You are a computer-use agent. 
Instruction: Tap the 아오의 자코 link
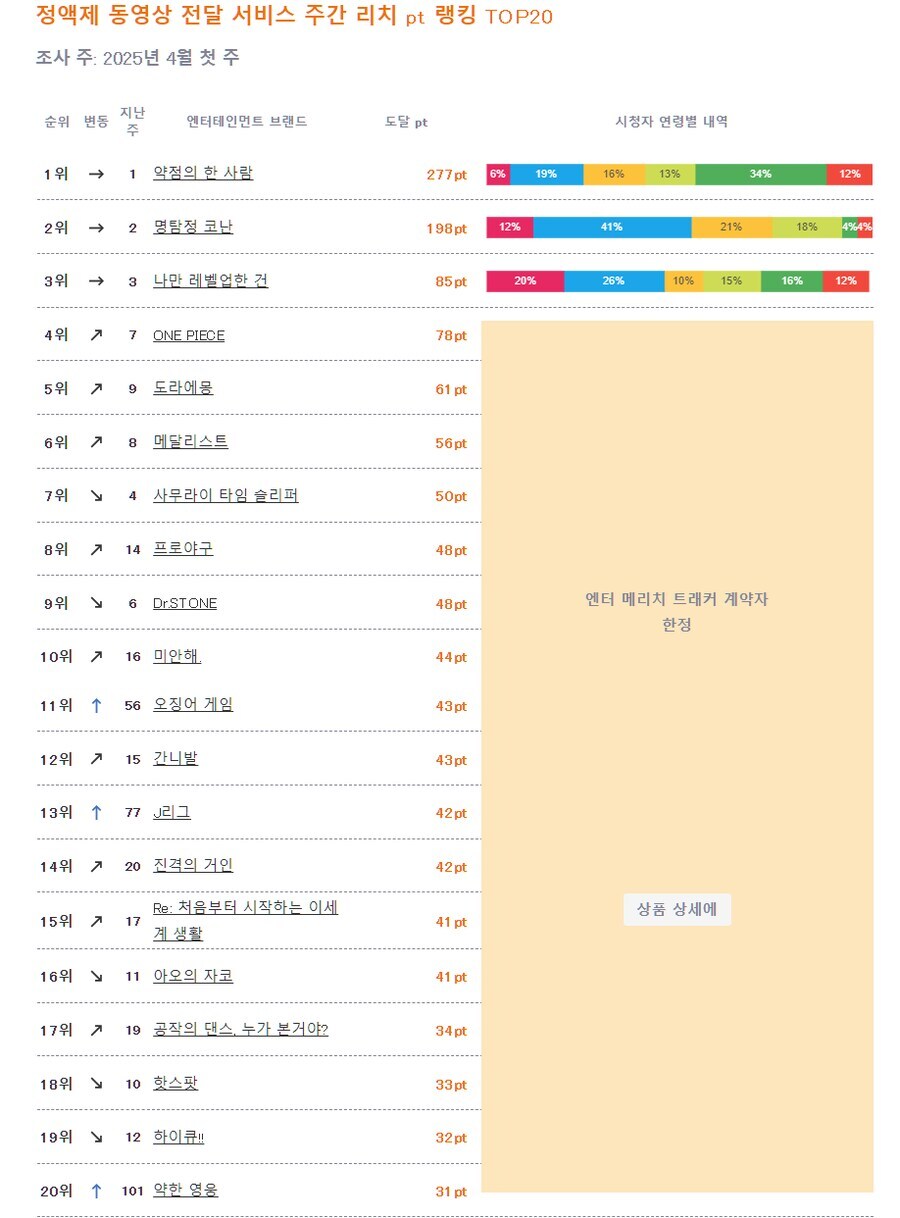coord(193,976)
